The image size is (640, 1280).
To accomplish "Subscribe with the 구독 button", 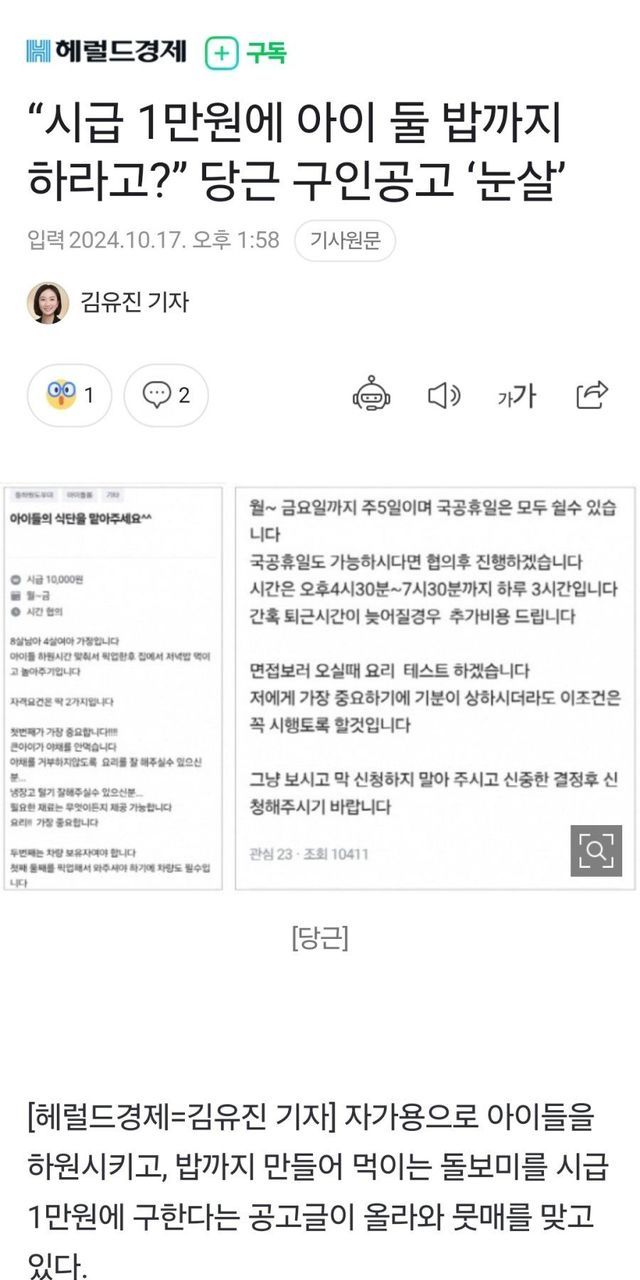I will [246, 53].
